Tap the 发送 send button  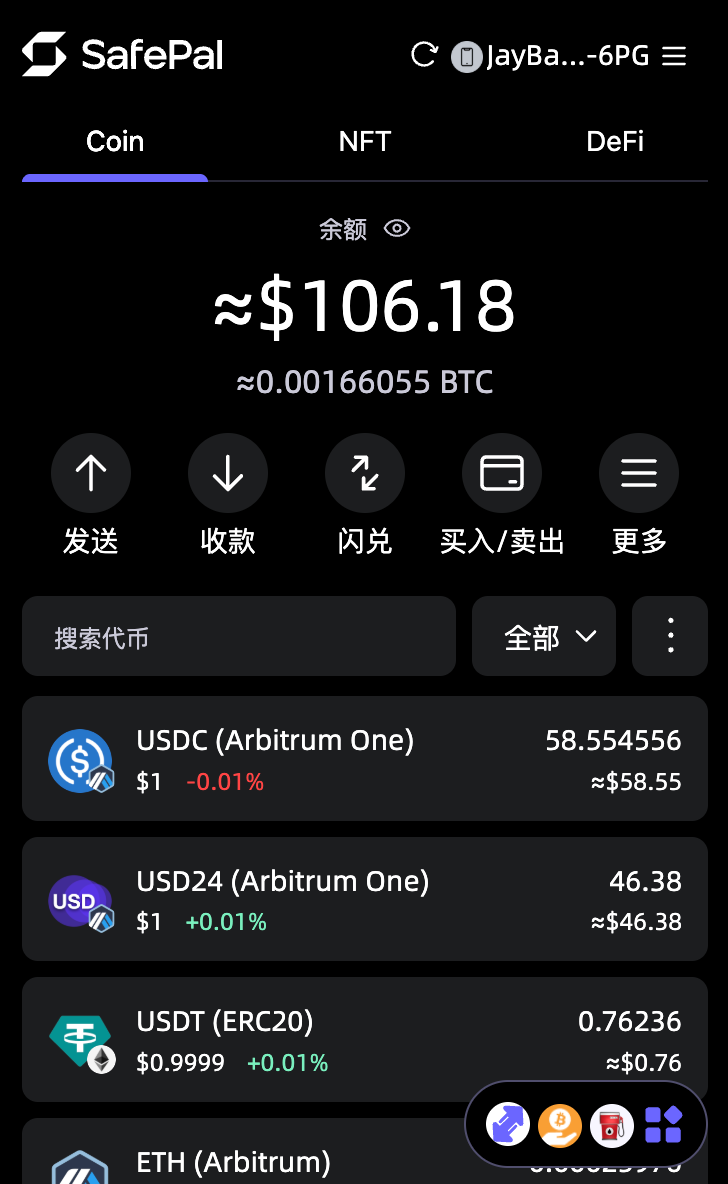(x=91, y=474)
